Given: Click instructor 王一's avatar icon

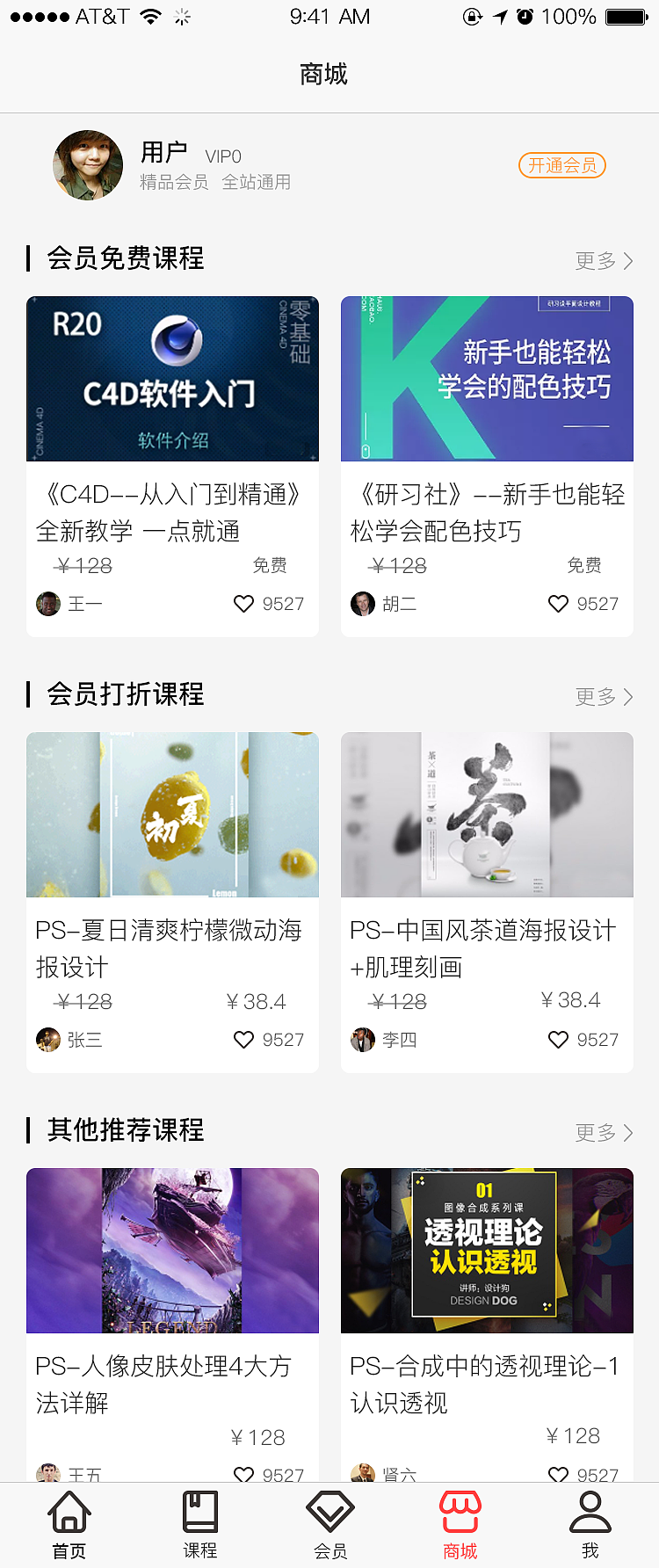Looking at the screenshot, I should tap(48, 604).
